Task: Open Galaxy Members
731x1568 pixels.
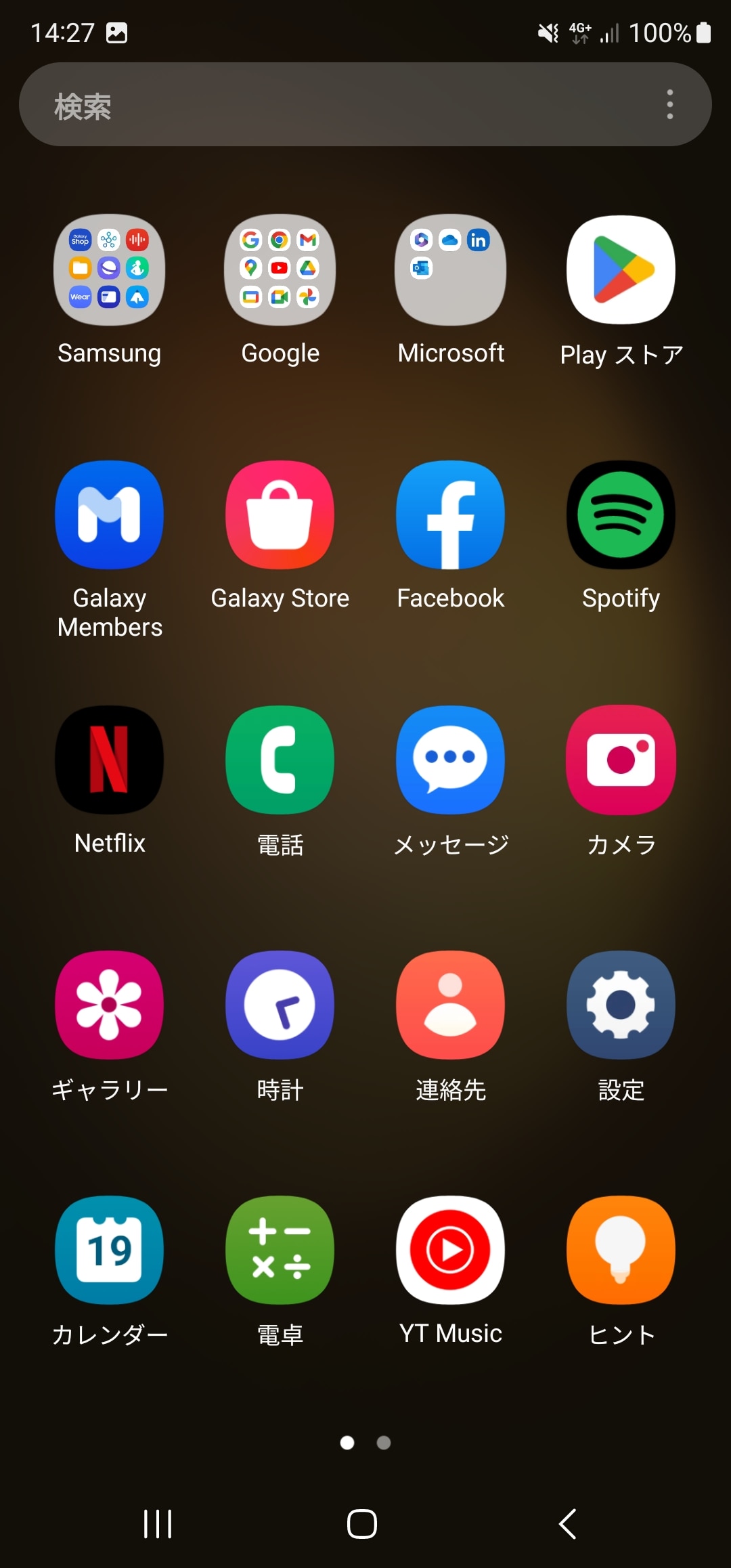Action: coord(110,515)
